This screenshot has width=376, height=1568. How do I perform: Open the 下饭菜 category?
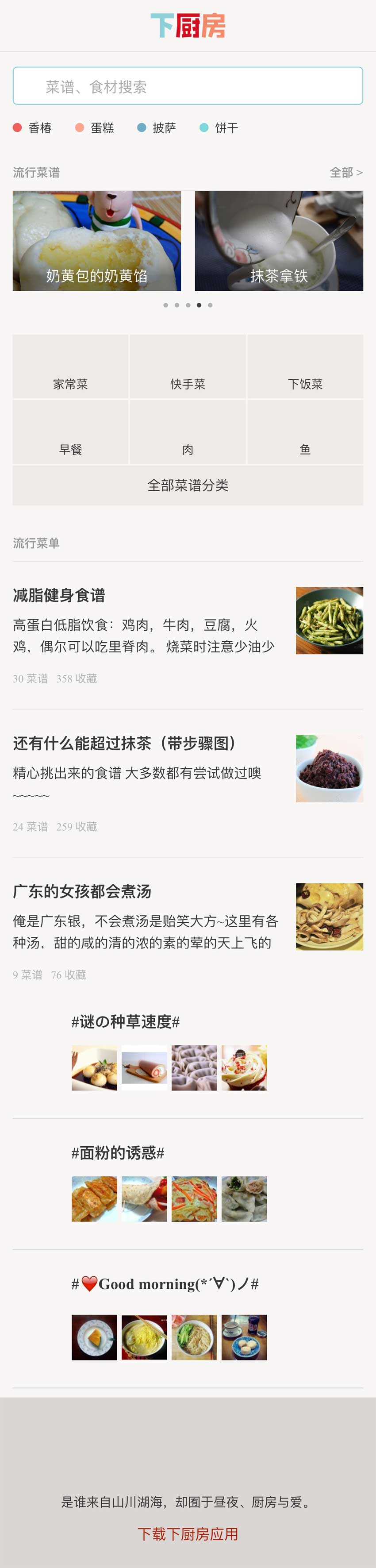[x=305, y=367]
